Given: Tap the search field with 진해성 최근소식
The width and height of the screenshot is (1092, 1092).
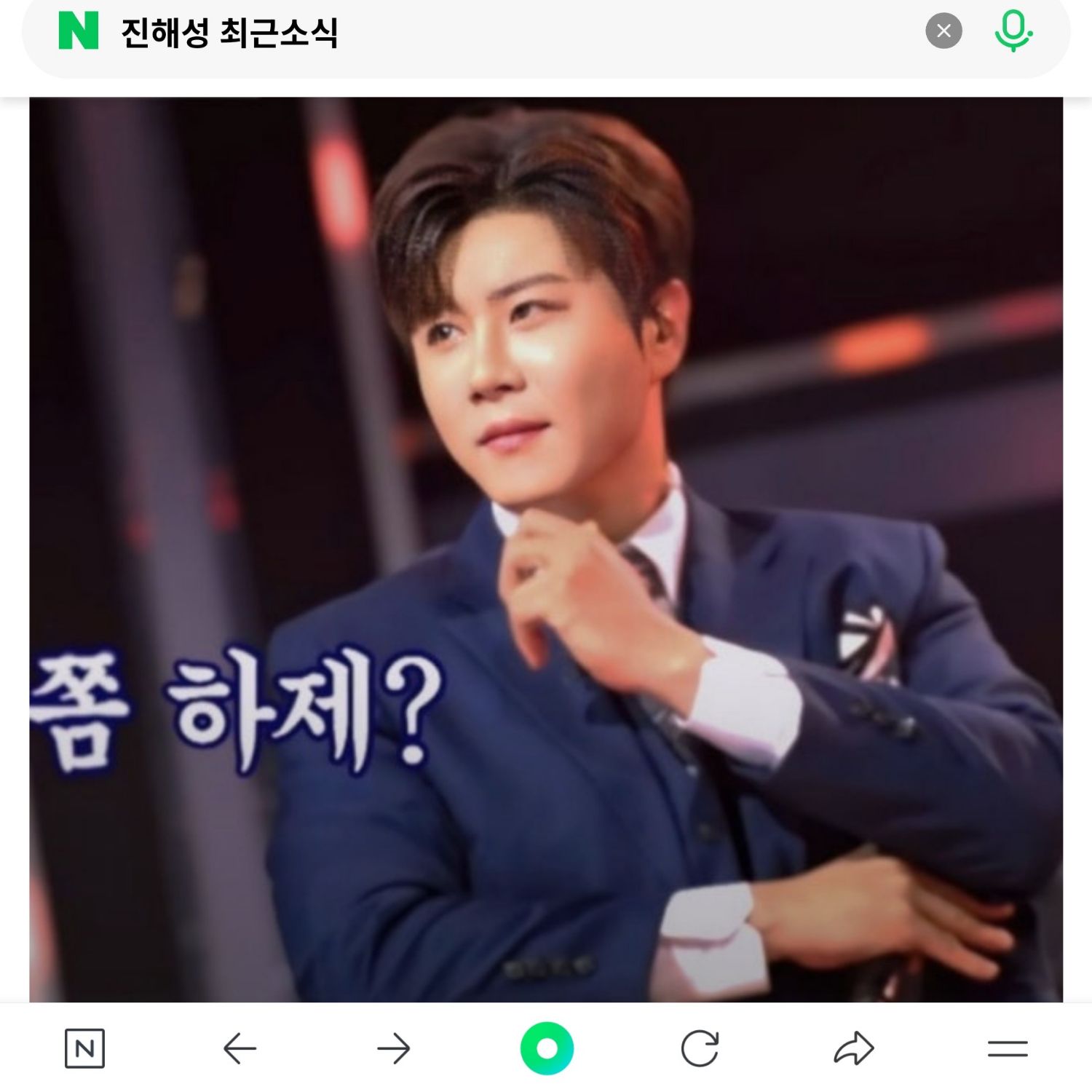Looking at the screenshot, I should [510, 32].
